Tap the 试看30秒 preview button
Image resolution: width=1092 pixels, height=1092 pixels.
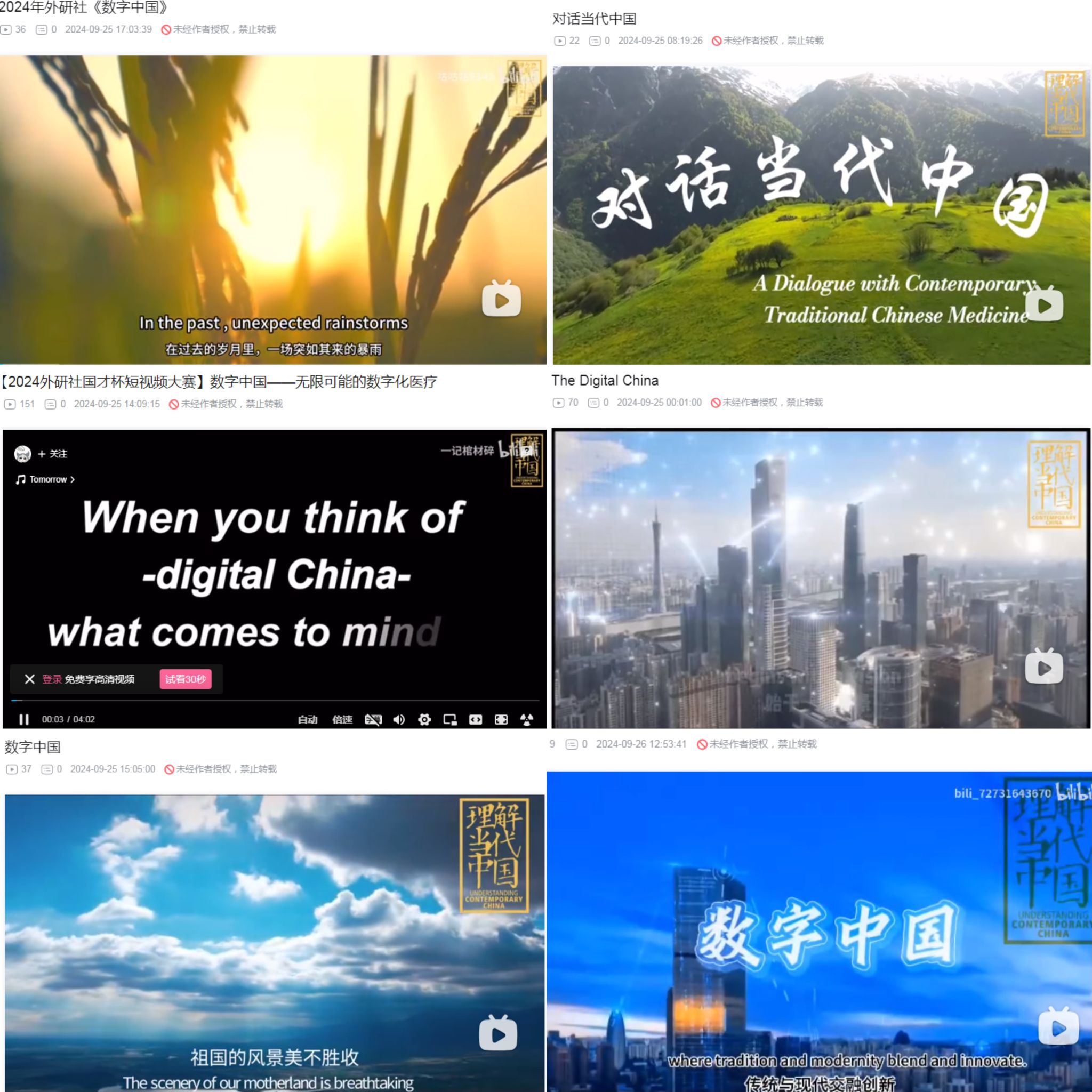click(x=186, y=679)
